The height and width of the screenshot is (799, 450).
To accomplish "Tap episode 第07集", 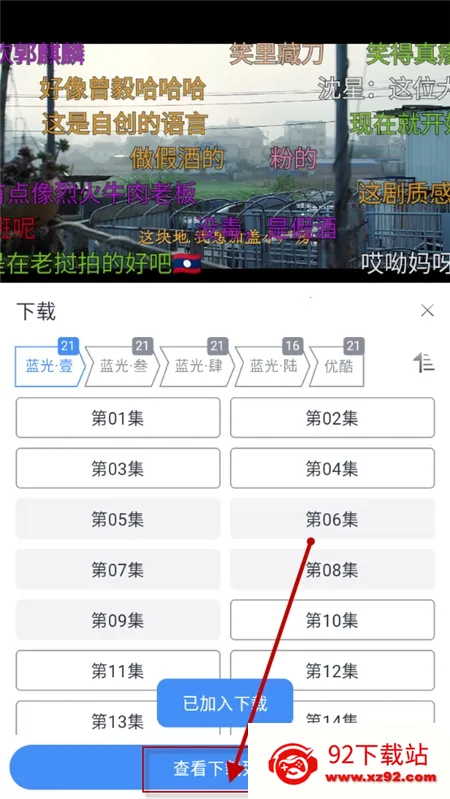I will [x=118, y=569].
